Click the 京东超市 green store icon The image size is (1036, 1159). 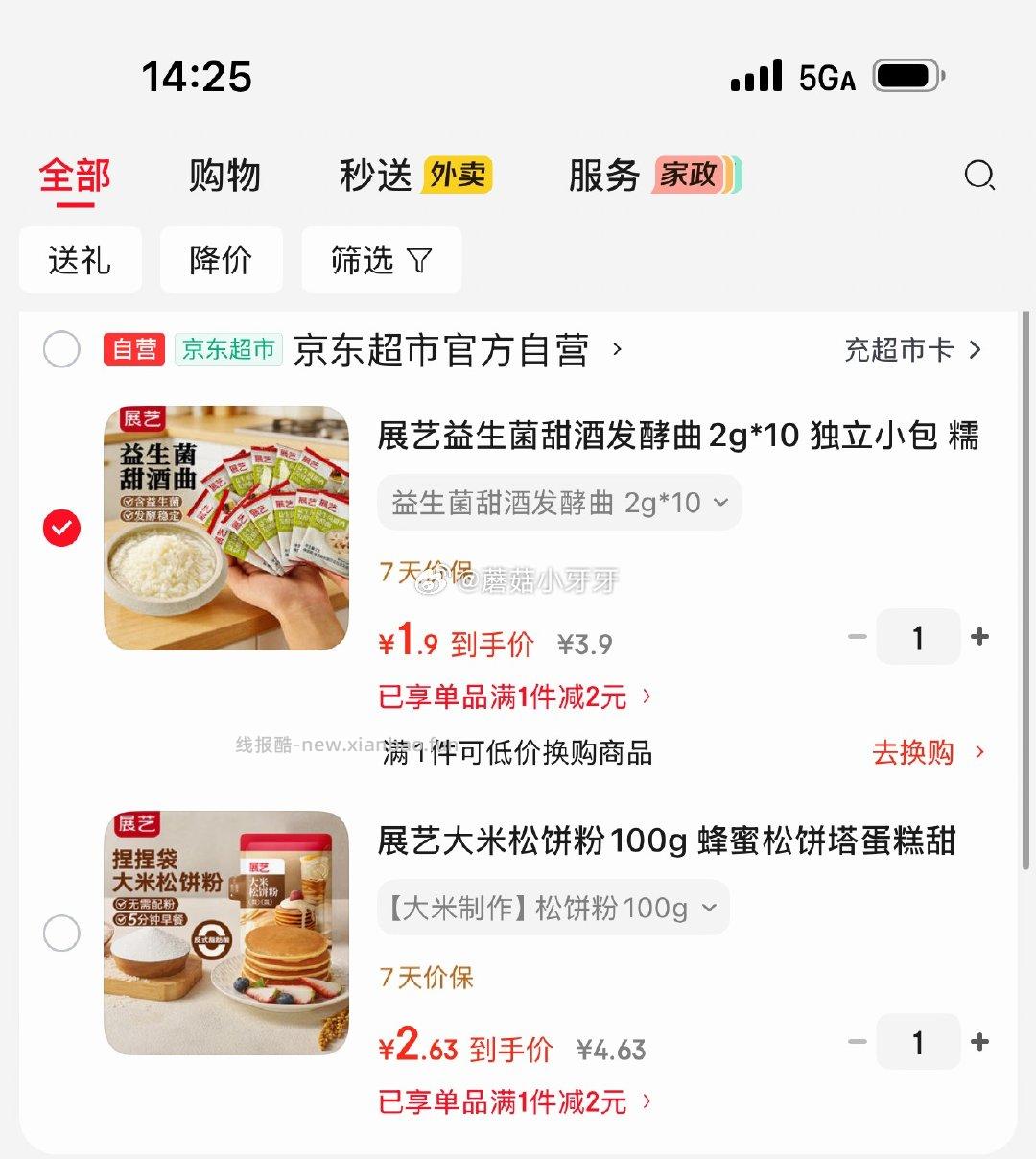[228, 349]
